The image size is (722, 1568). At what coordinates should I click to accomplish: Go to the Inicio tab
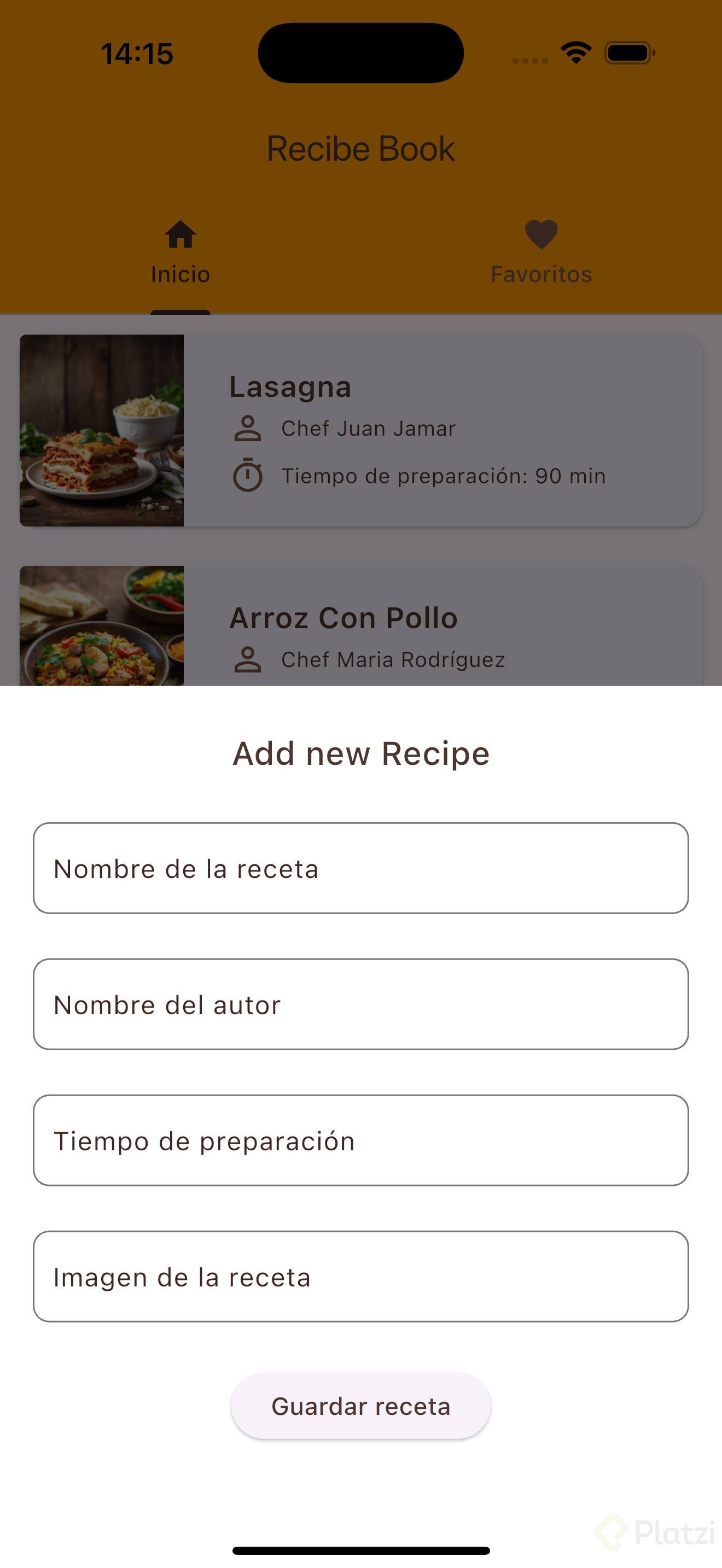click(180, 252)
